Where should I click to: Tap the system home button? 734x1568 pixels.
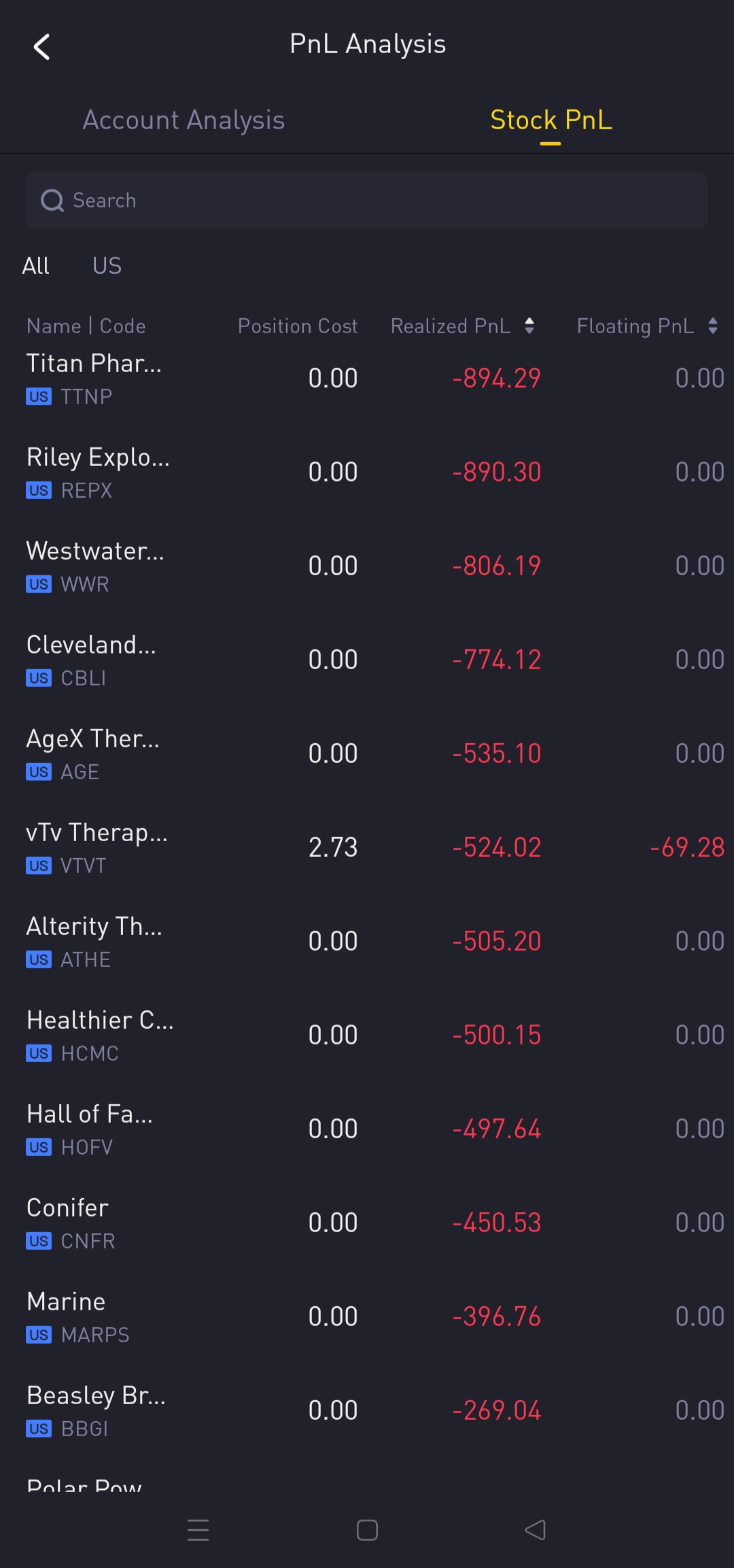pos(367,1530)
